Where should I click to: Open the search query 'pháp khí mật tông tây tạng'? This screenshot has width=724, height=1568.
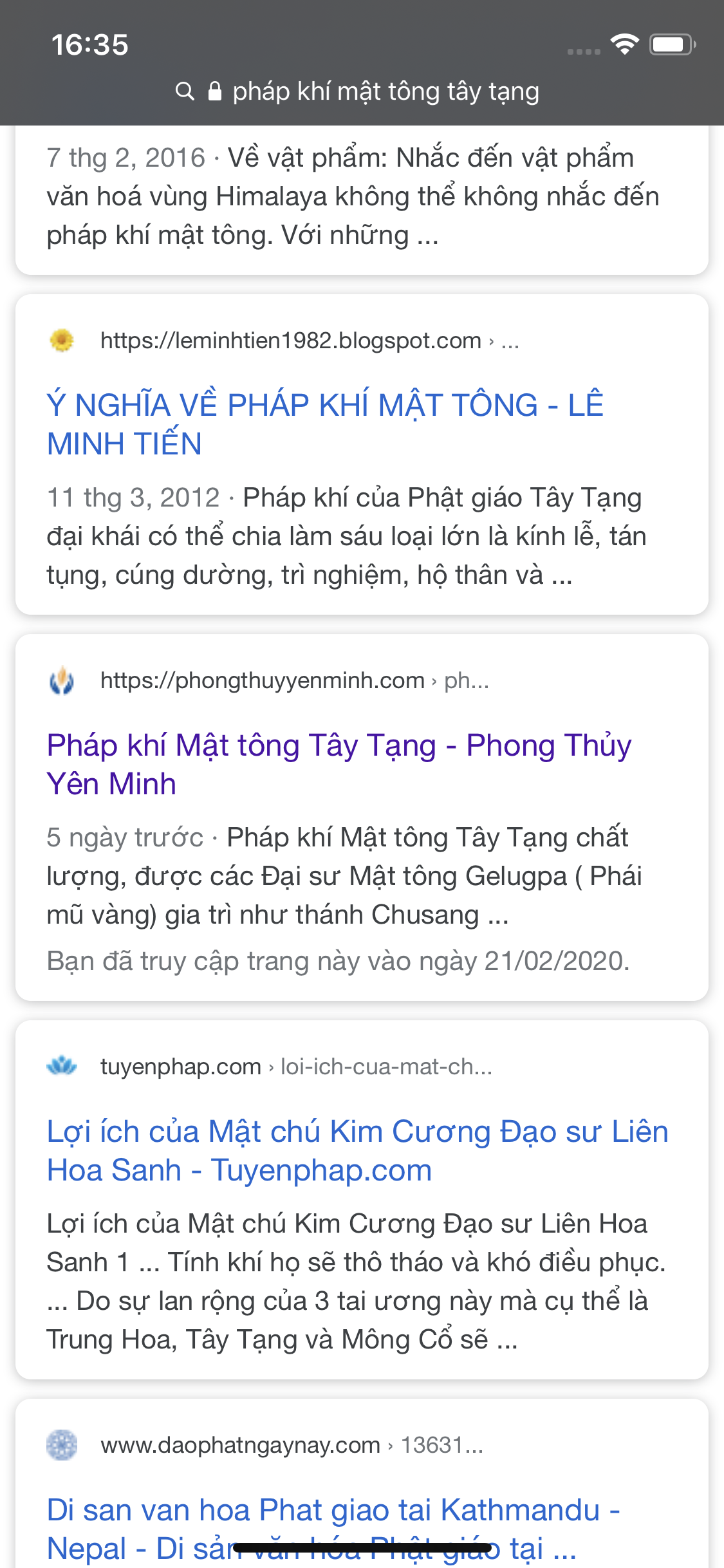[385, 91]
